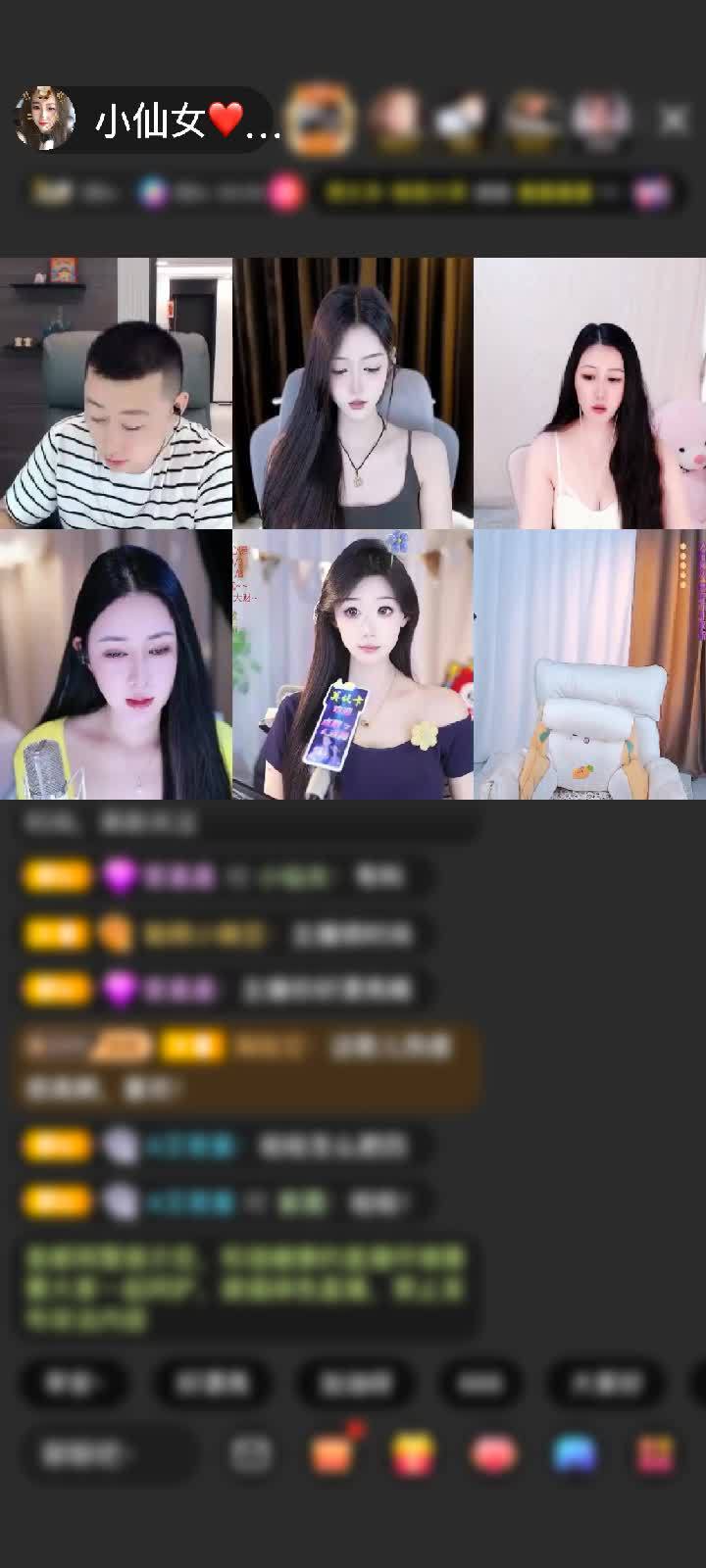Tap the first viewer avatar in top-right row

pos(396,117)
